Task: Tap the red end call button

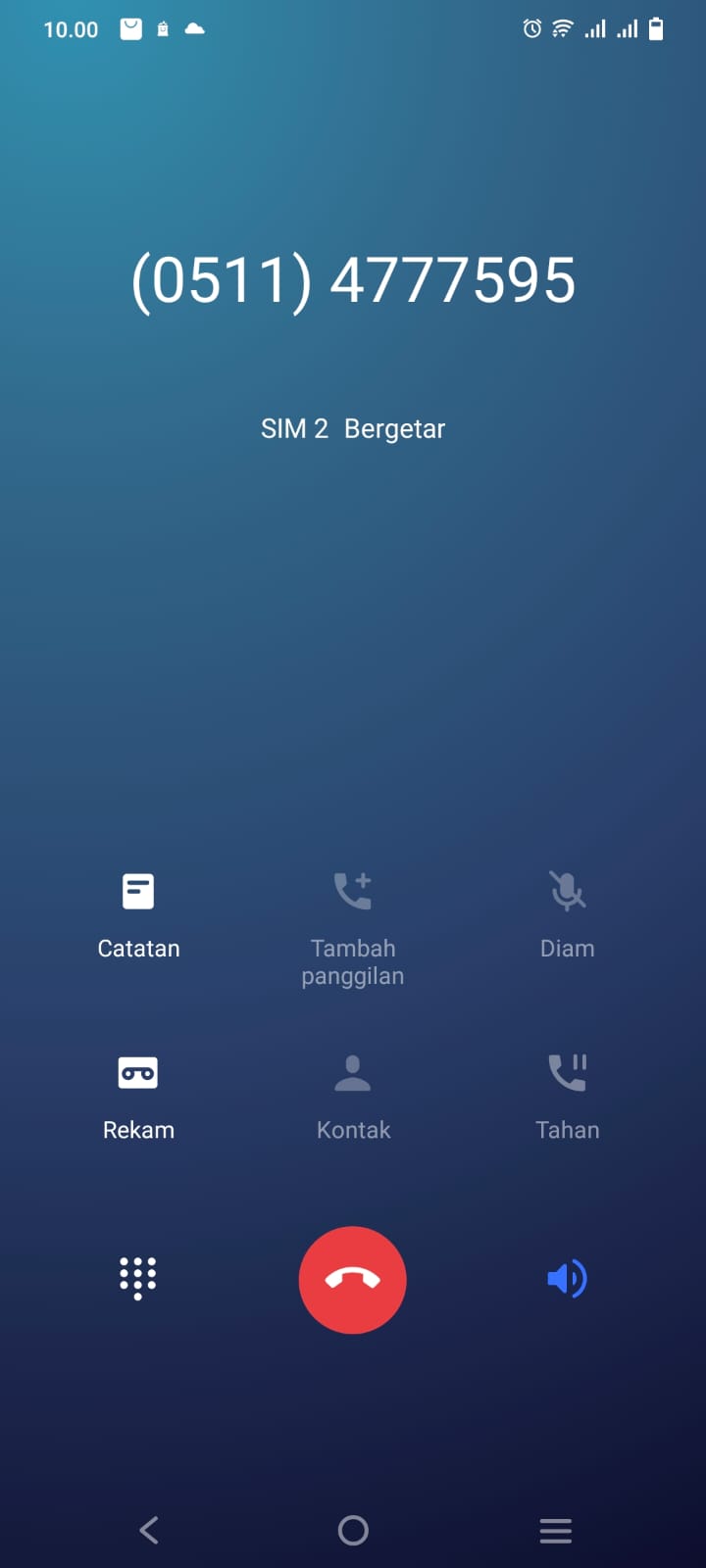Action: (x=353, y=1280)
